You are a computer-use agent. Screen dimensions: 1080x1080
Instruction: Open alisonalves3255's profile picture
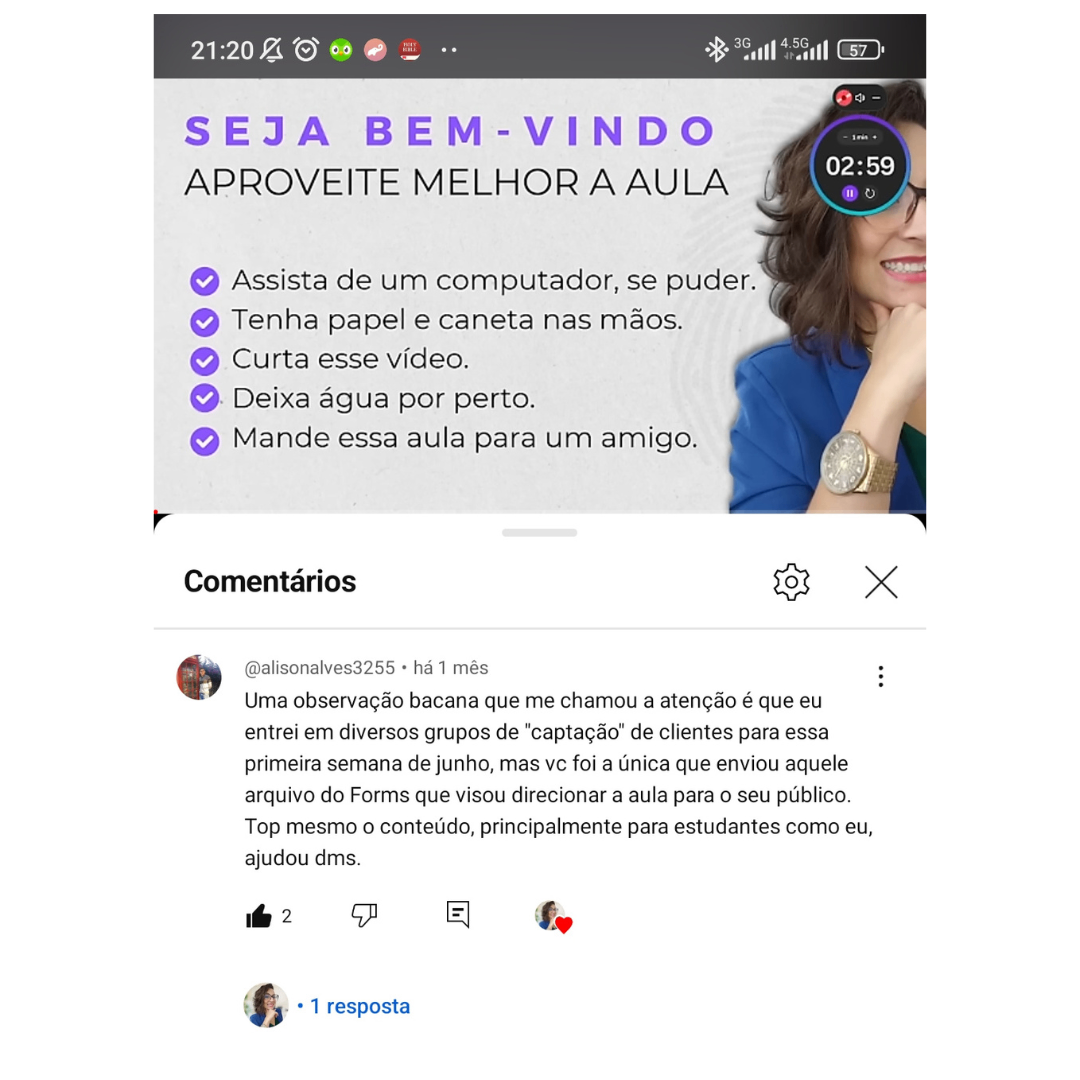pos(199,678)
